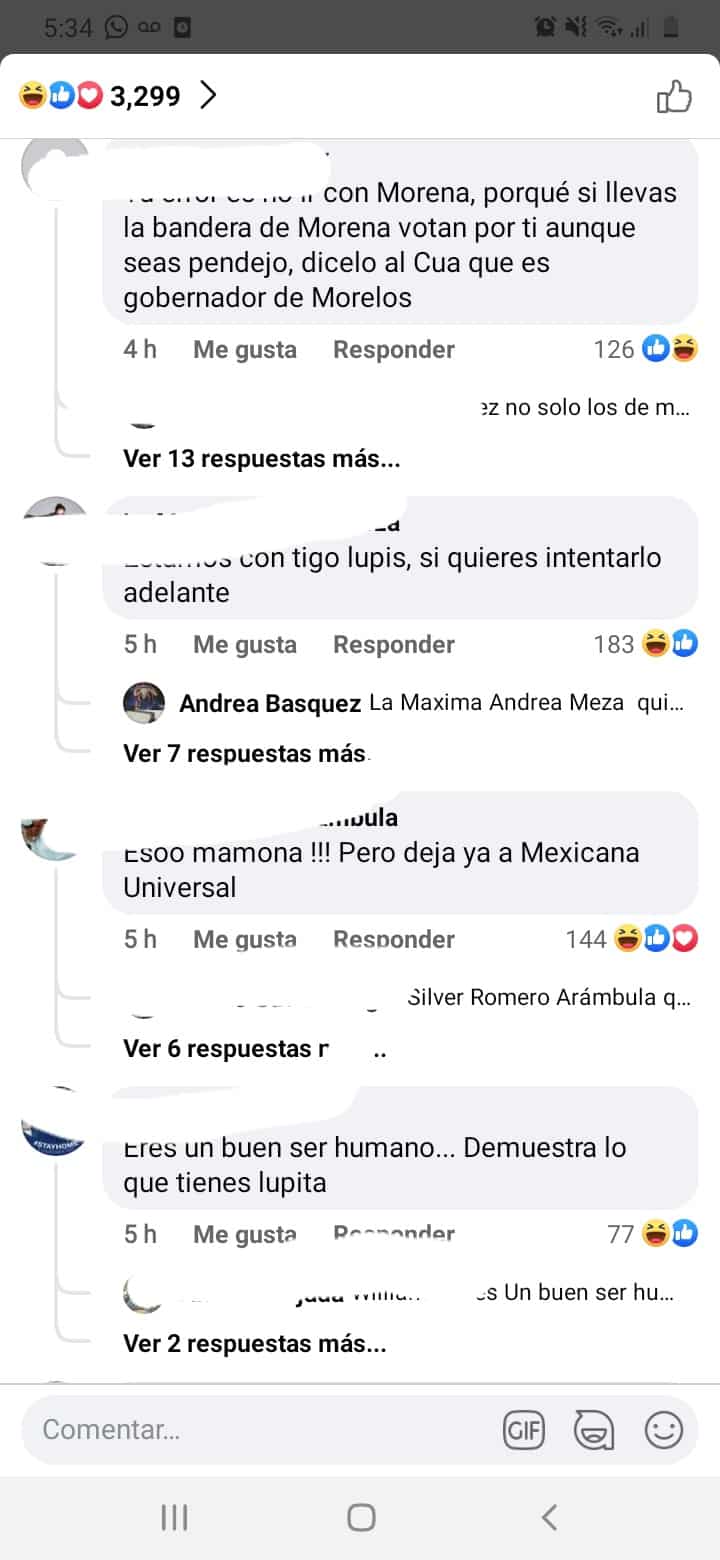Expand Ver 7 respuestas más
Screen dimensions: 720x1560
click(x=246, y=753)
